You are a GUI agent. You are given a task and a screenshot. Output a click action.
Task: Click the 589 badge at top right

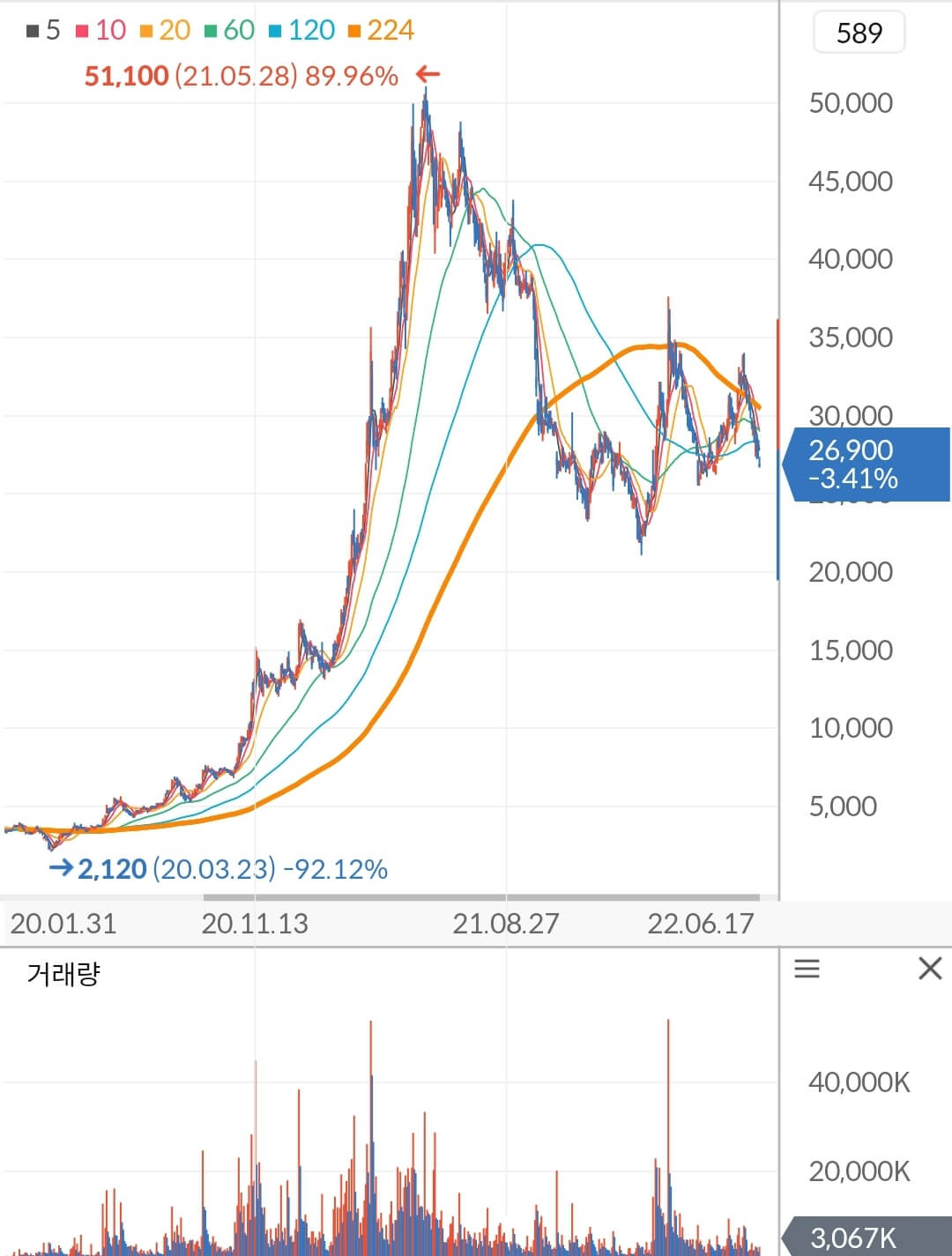pyautogui.click(x=858, y=33)
